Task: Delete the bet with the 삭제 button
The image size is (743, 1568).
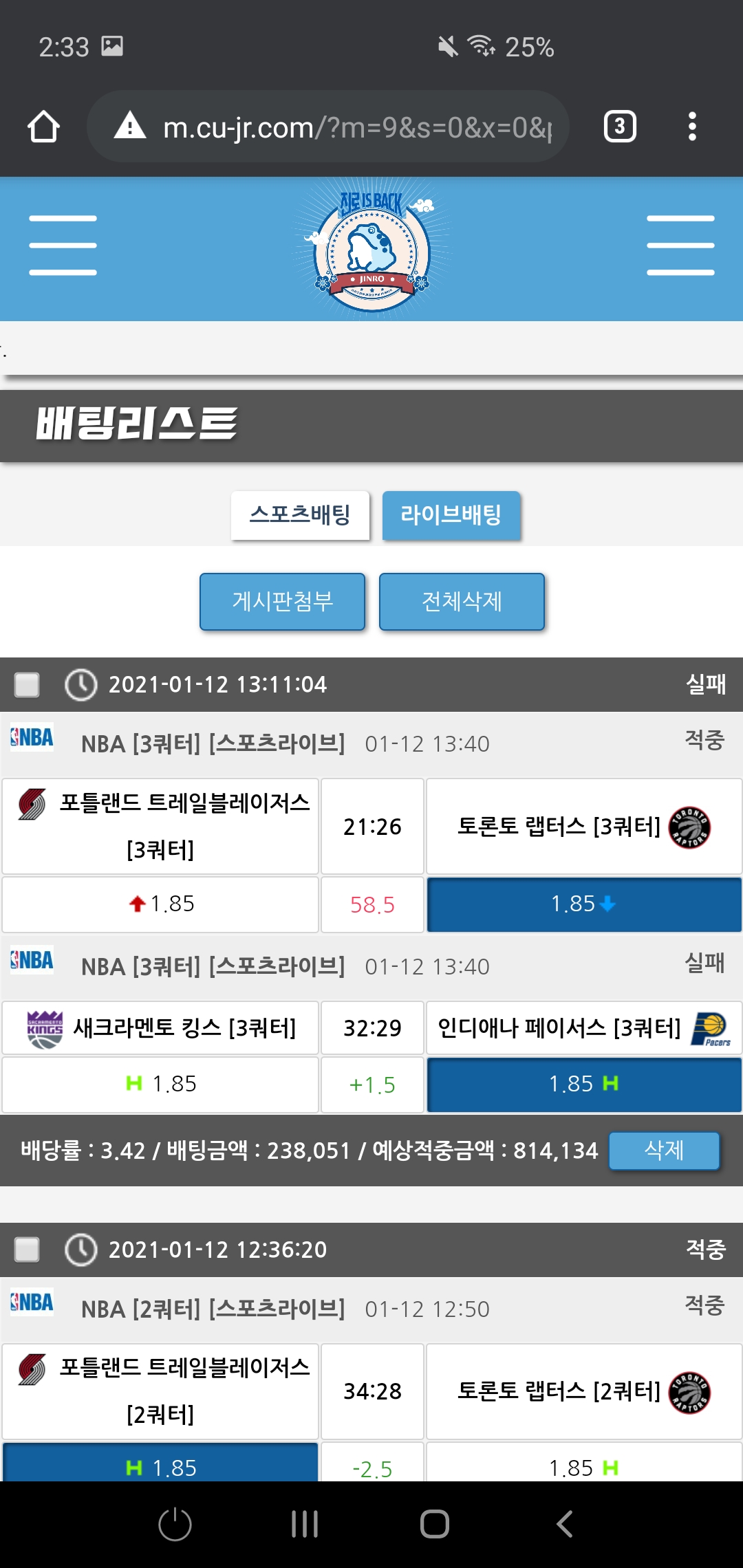Action: (x=664, y=1151)
